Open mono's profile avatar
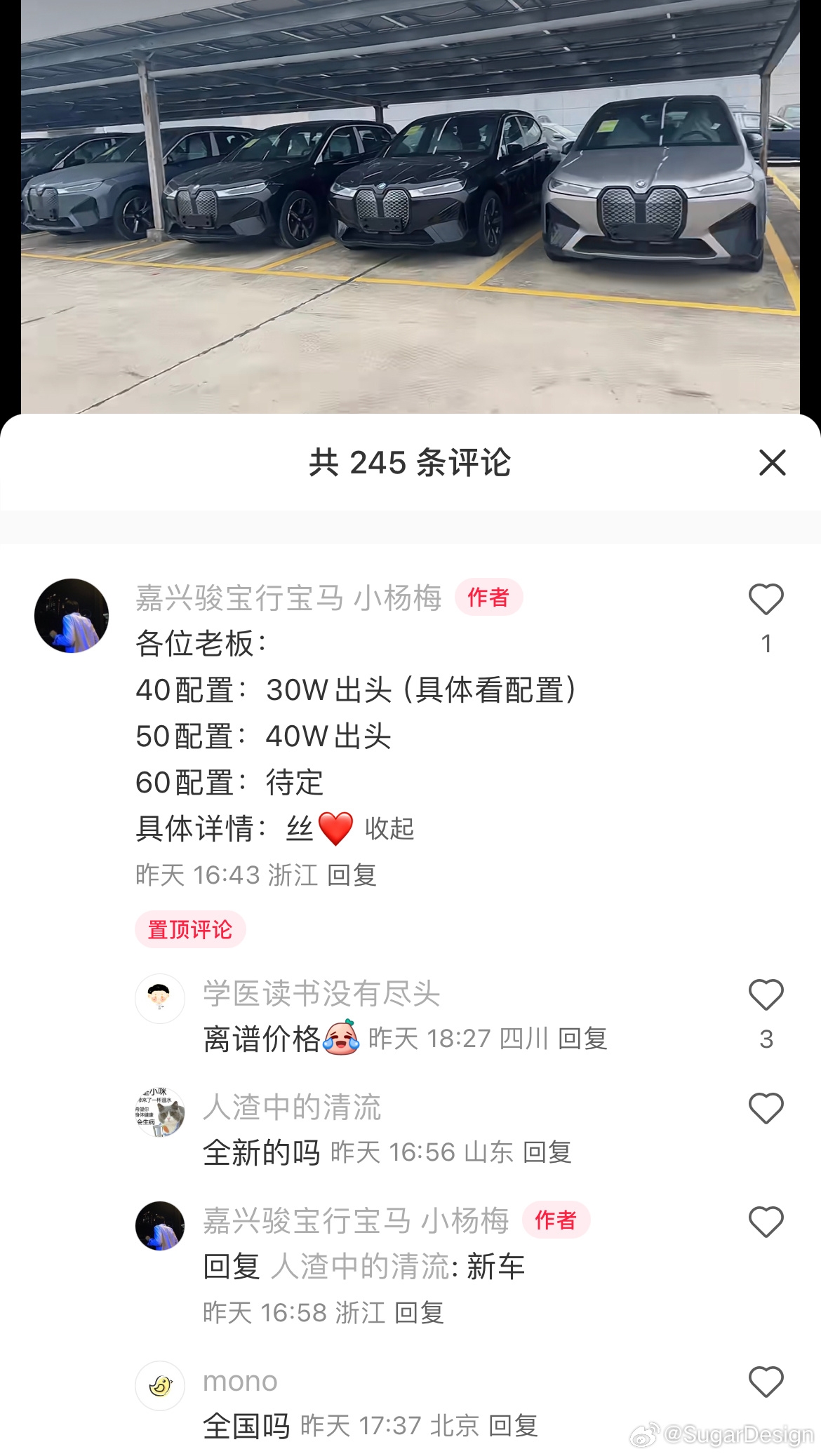Image resolution: width=821 pixels, height=1456 pixels. 160,1386
